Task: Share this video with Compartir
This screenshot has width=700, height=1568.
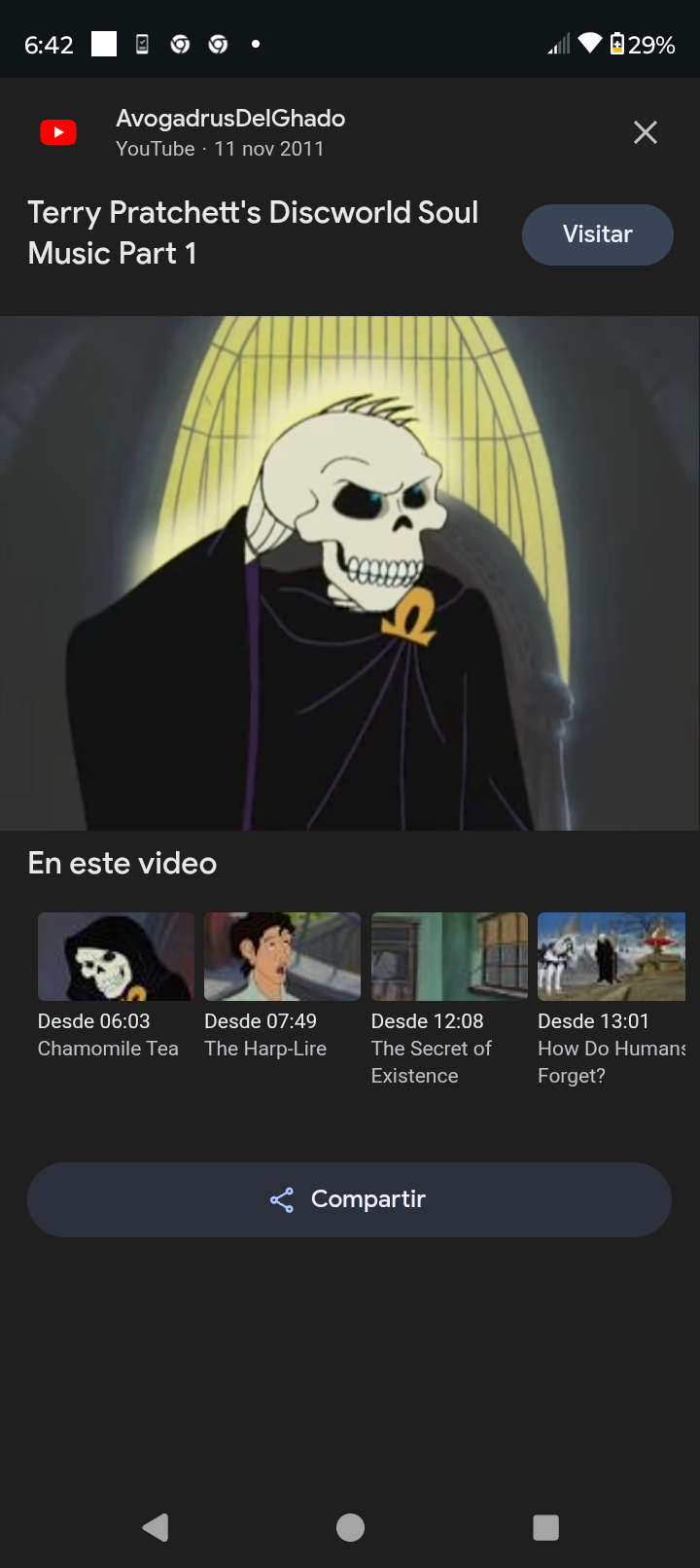Action: click(x=349, y=1199)
